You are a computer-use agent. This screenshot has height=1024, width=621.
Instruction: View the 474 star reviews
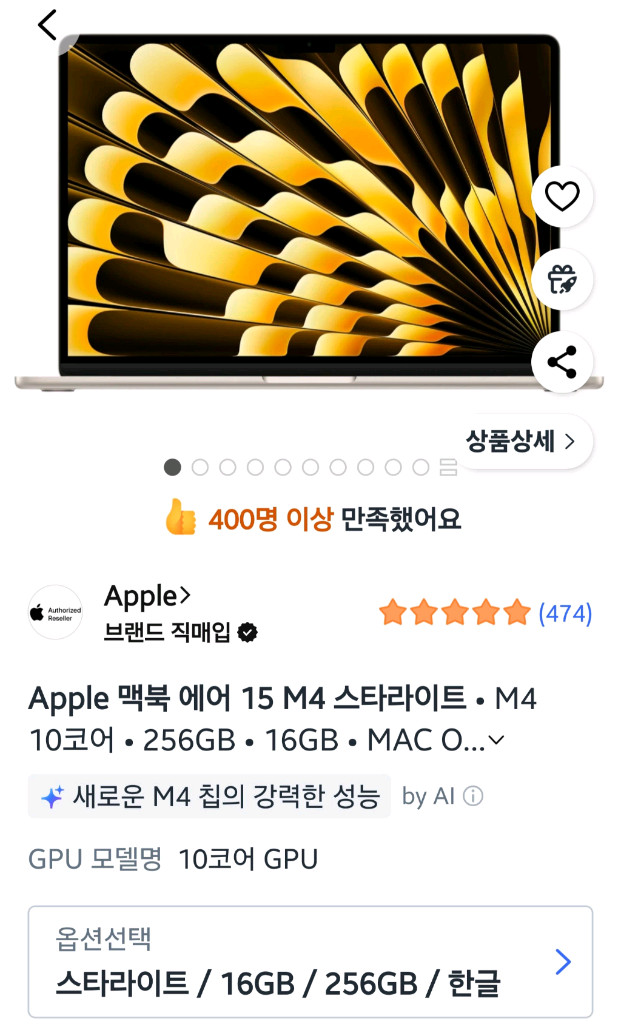tap(485, 613)
